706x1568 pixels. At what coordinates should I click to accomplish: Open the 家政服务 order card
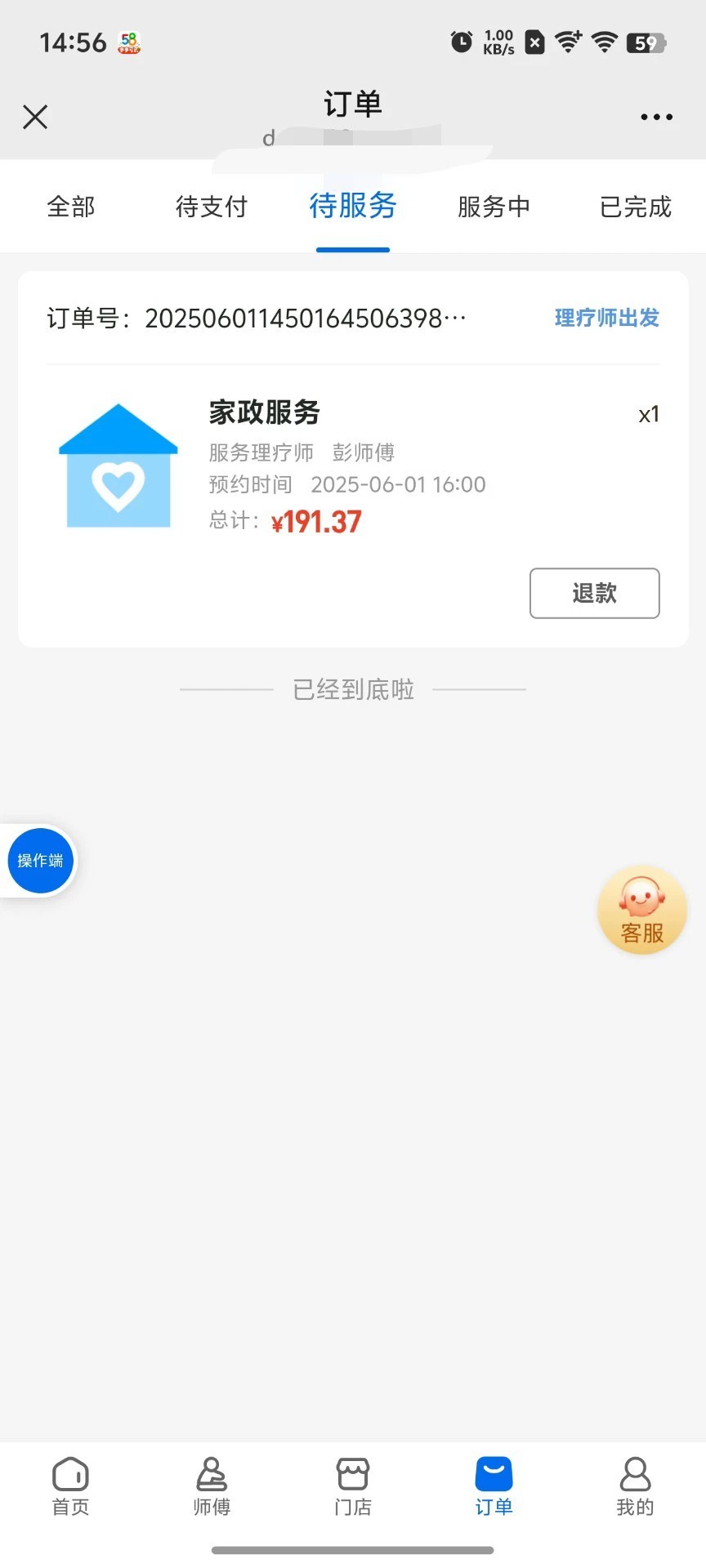(353, 459)
